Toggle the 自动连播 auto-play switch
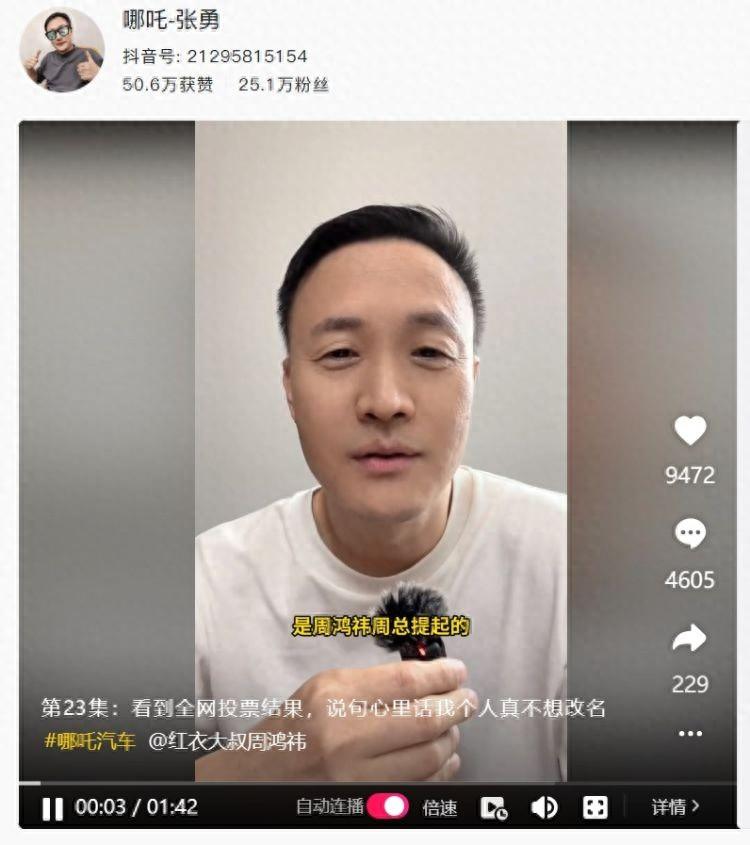This screenshot has width=750, height=845. pos(387,807)
